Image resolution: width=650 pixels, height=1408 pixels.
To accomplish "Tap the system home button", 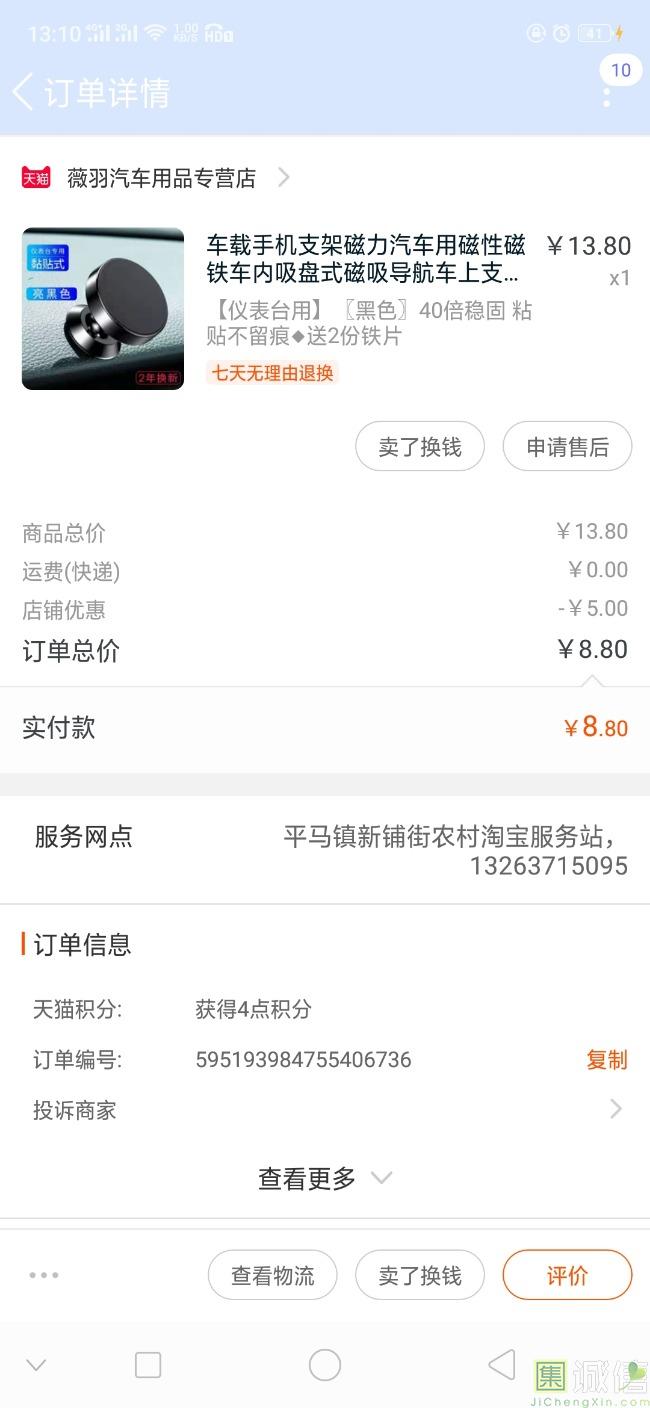I will [325, 1365].
